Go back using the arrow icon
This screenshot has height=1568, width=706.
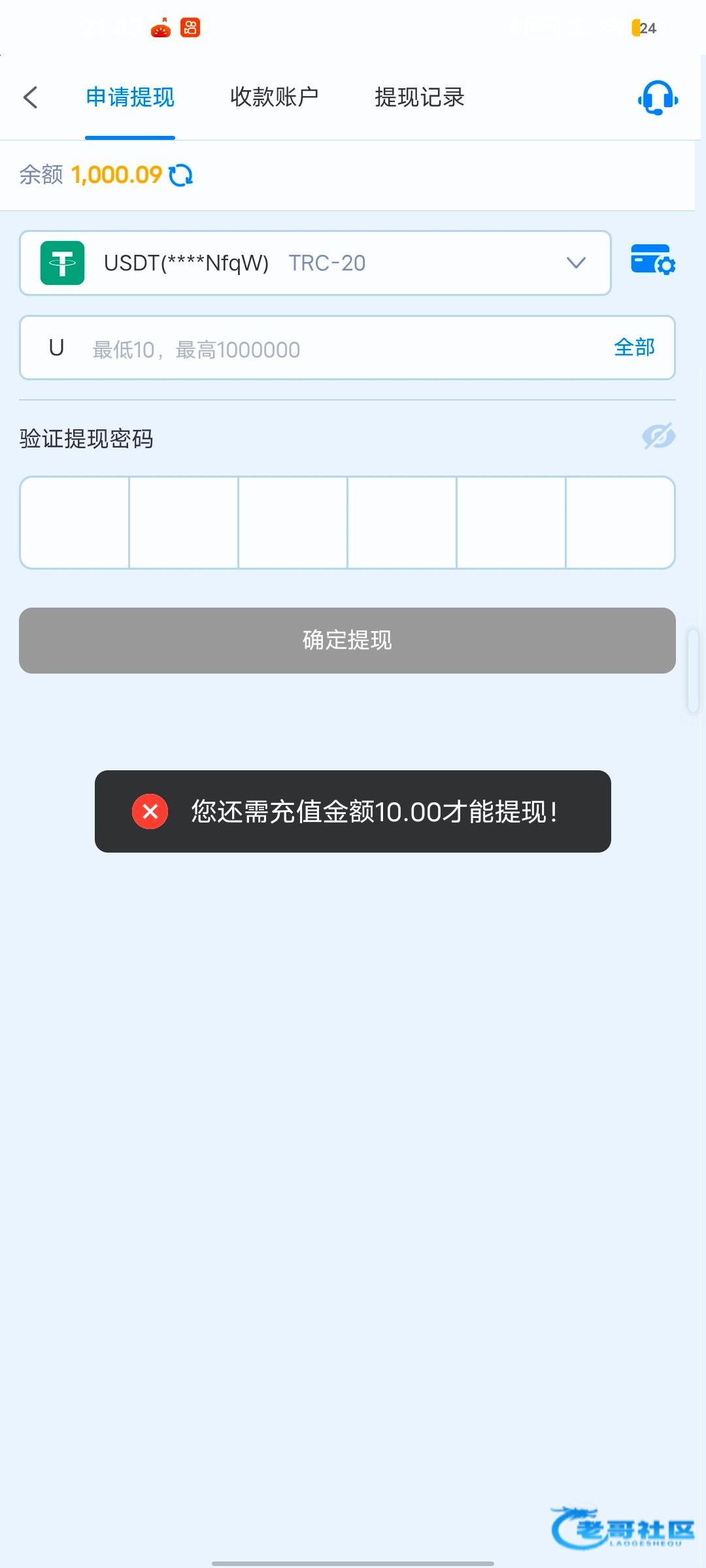[31, 97]
